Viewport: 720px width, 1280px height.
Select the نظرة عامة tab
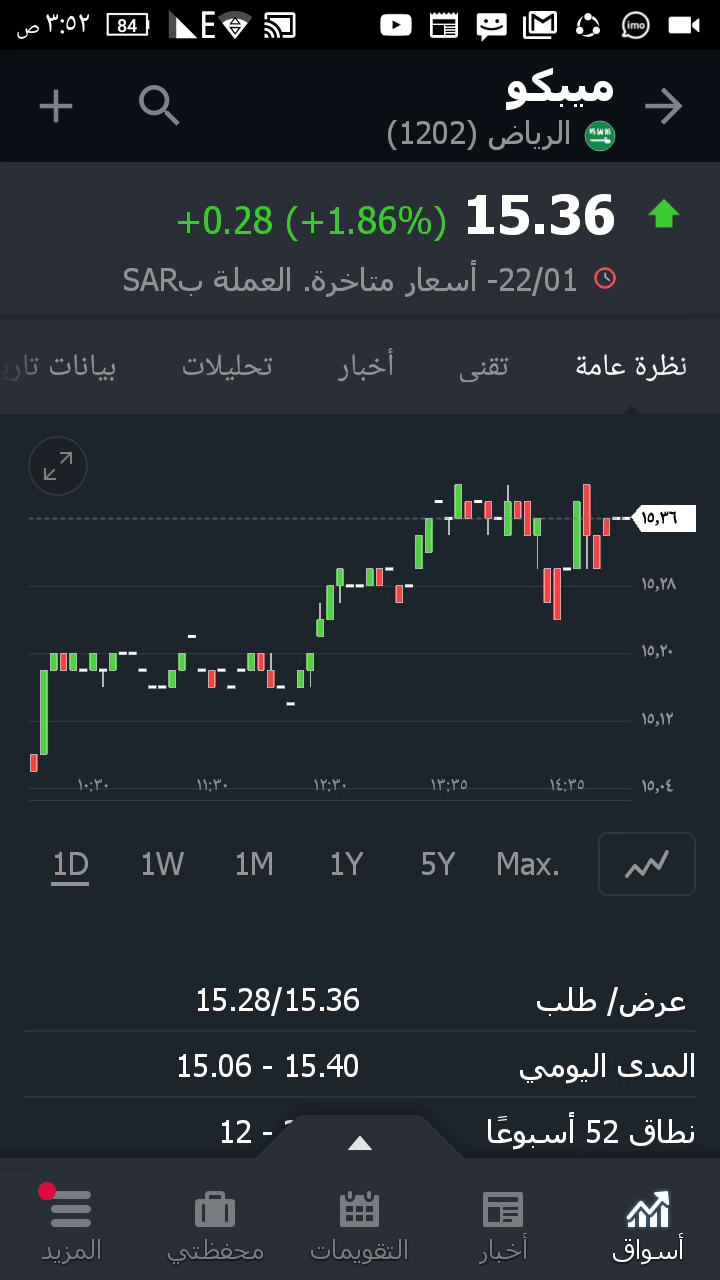[x=631, y=366]
